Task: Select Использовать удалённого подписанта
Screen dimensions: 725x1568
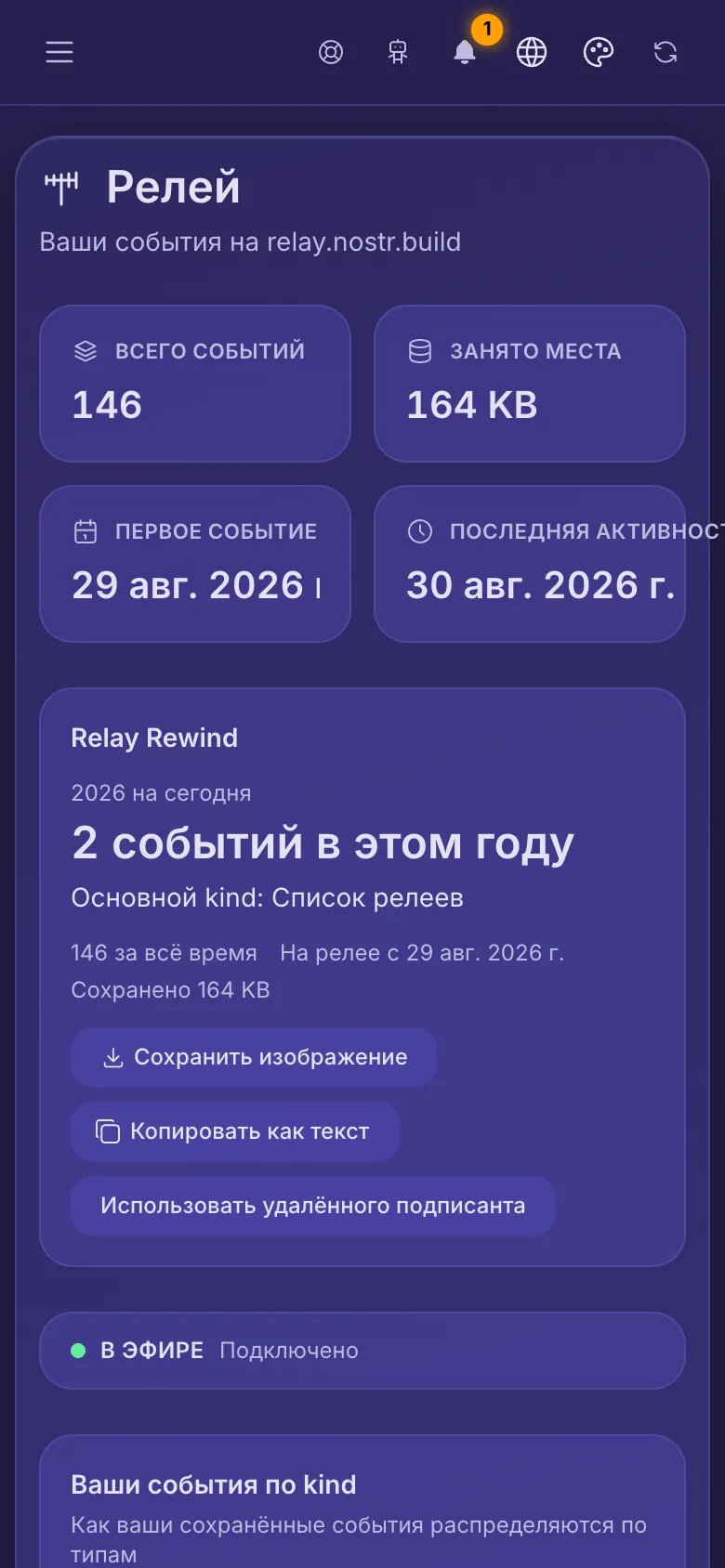Action: (x=313, y=1206)
